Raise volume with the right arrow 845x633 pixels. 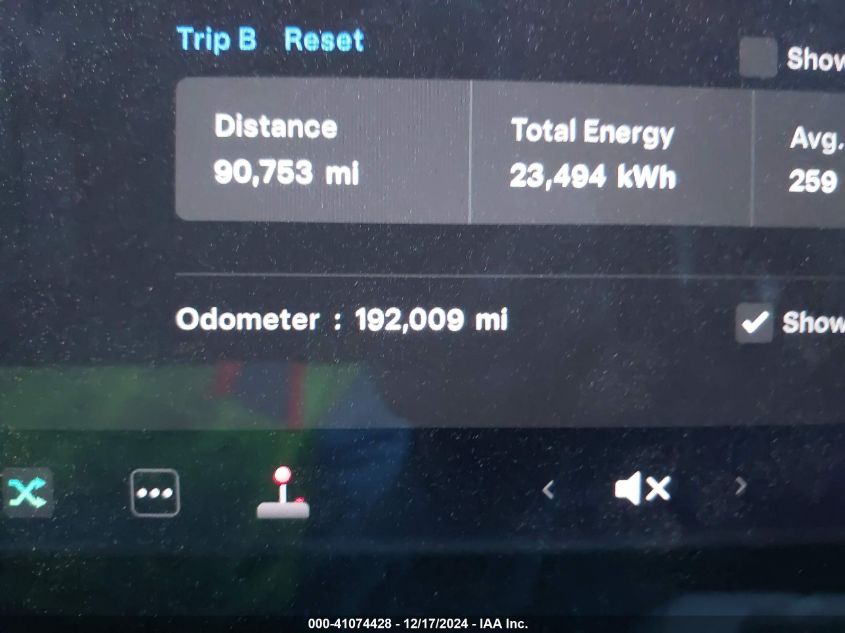point(740,487)
